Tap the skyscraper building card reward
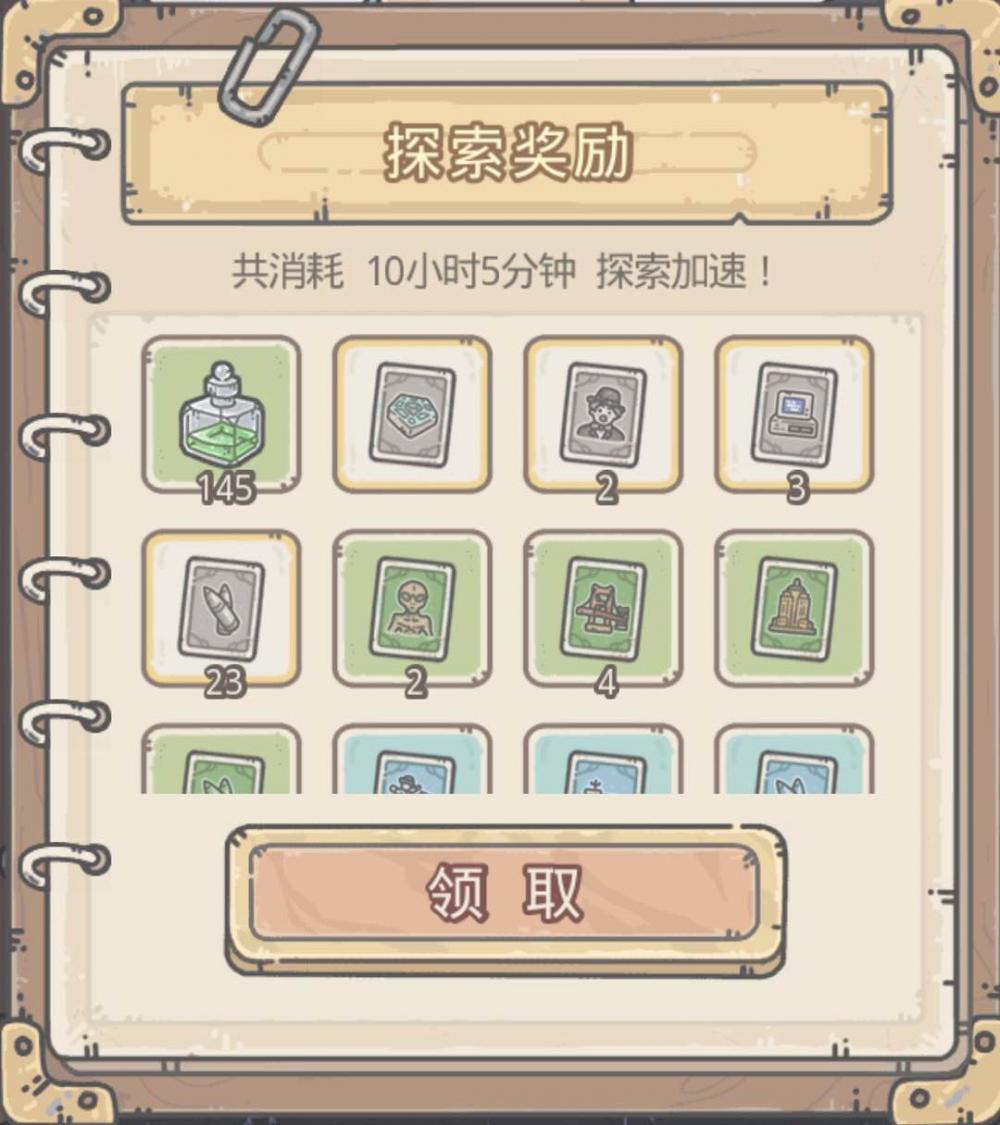The image size is (1000, 1125). click(x=794, y=607)
